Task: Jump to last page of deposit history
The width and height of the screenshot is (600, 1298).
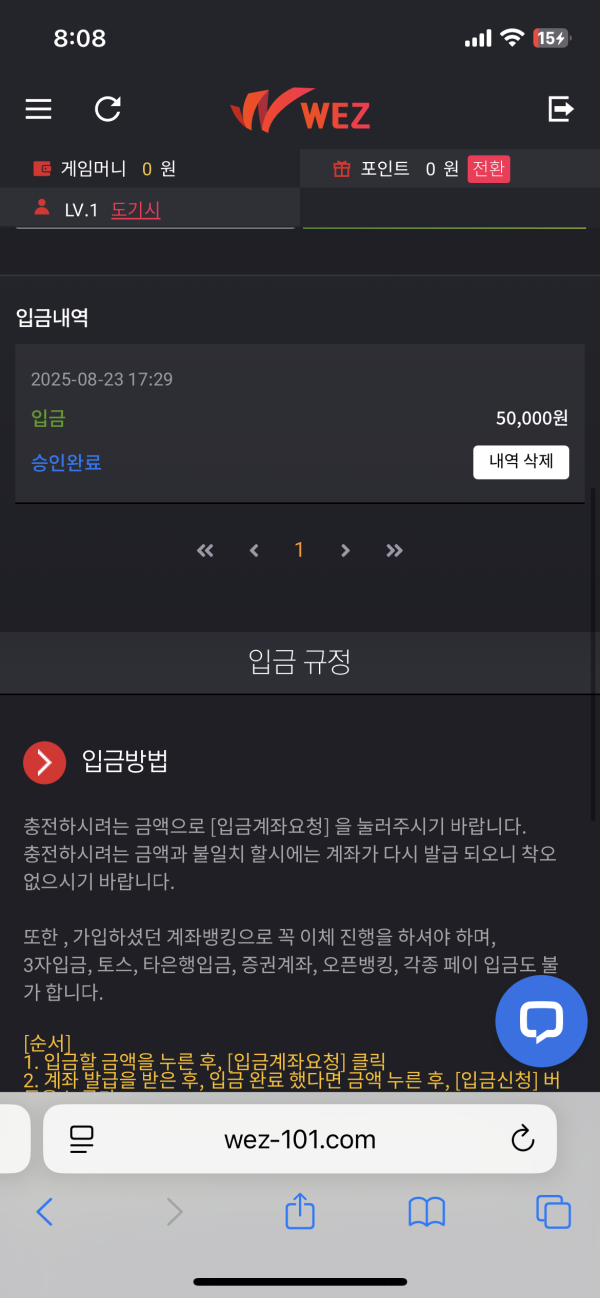Action: pos(394,550)
